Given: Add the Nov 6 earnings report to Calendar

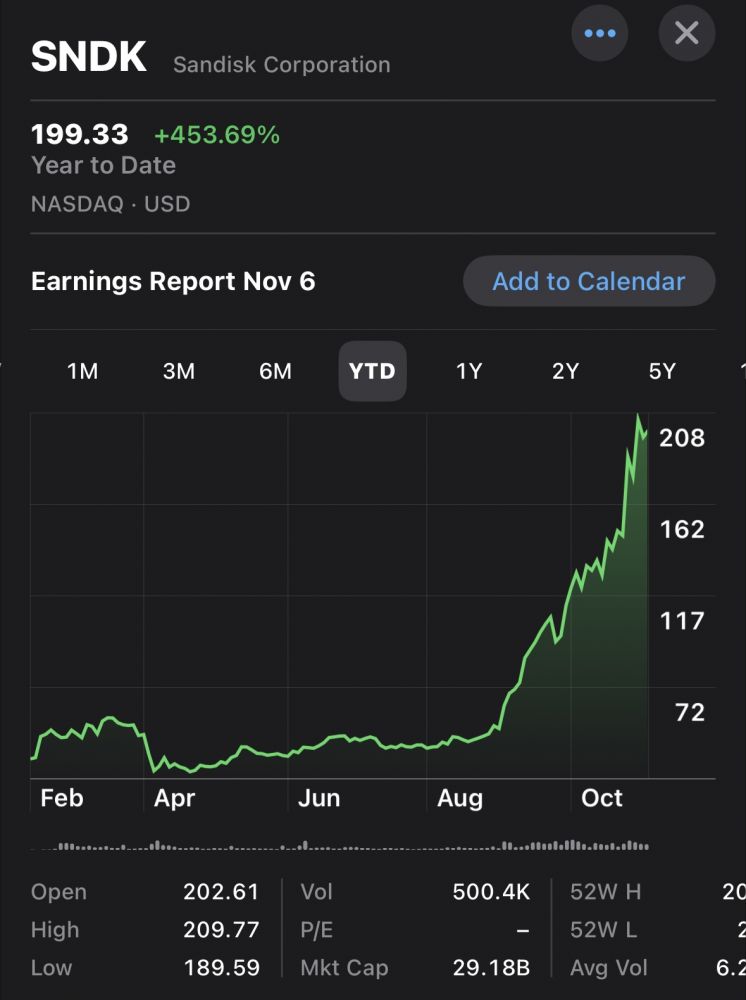Looking at the screenshot, I should click(589, 281).
